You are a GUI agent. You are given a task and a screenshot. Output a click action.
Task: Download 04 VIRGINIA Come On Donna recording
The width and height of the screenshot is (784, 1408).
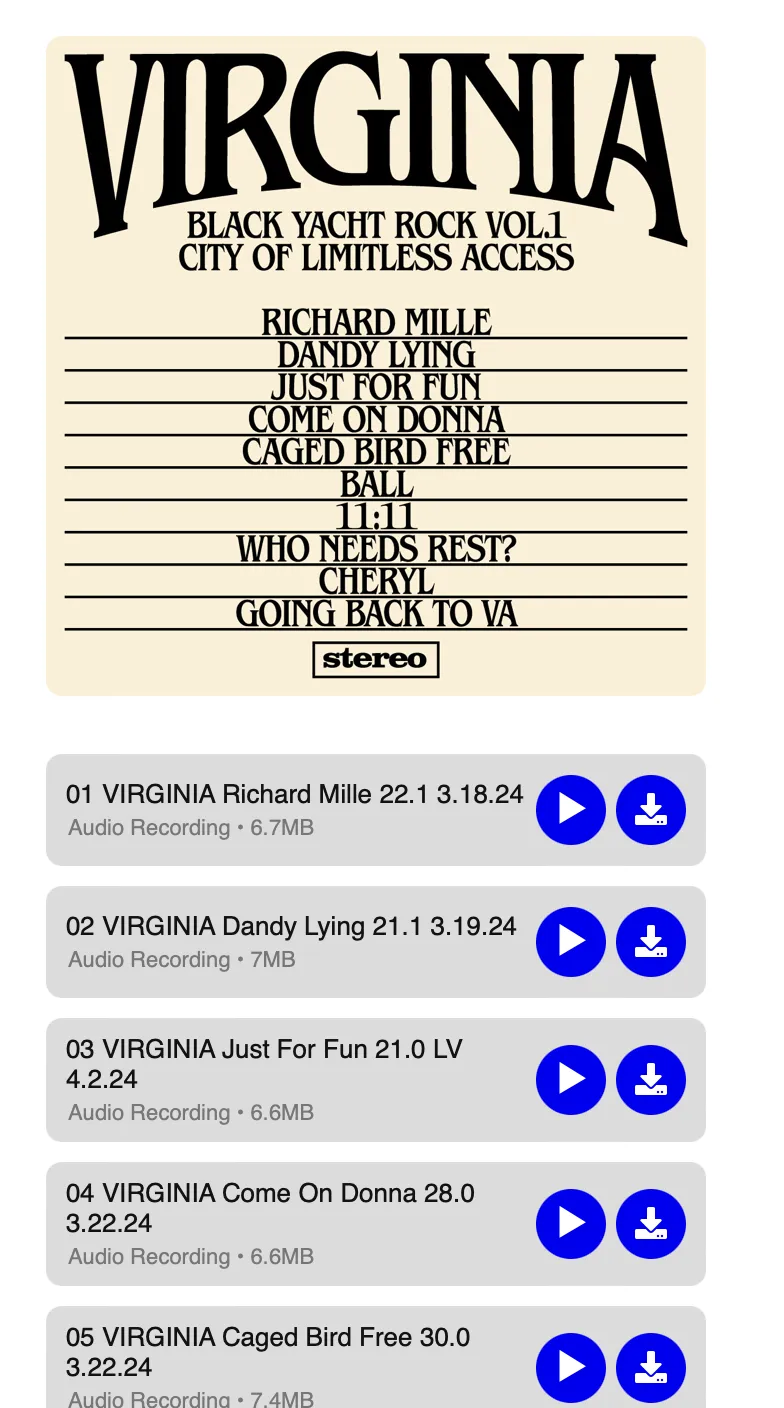point(651,1224)
